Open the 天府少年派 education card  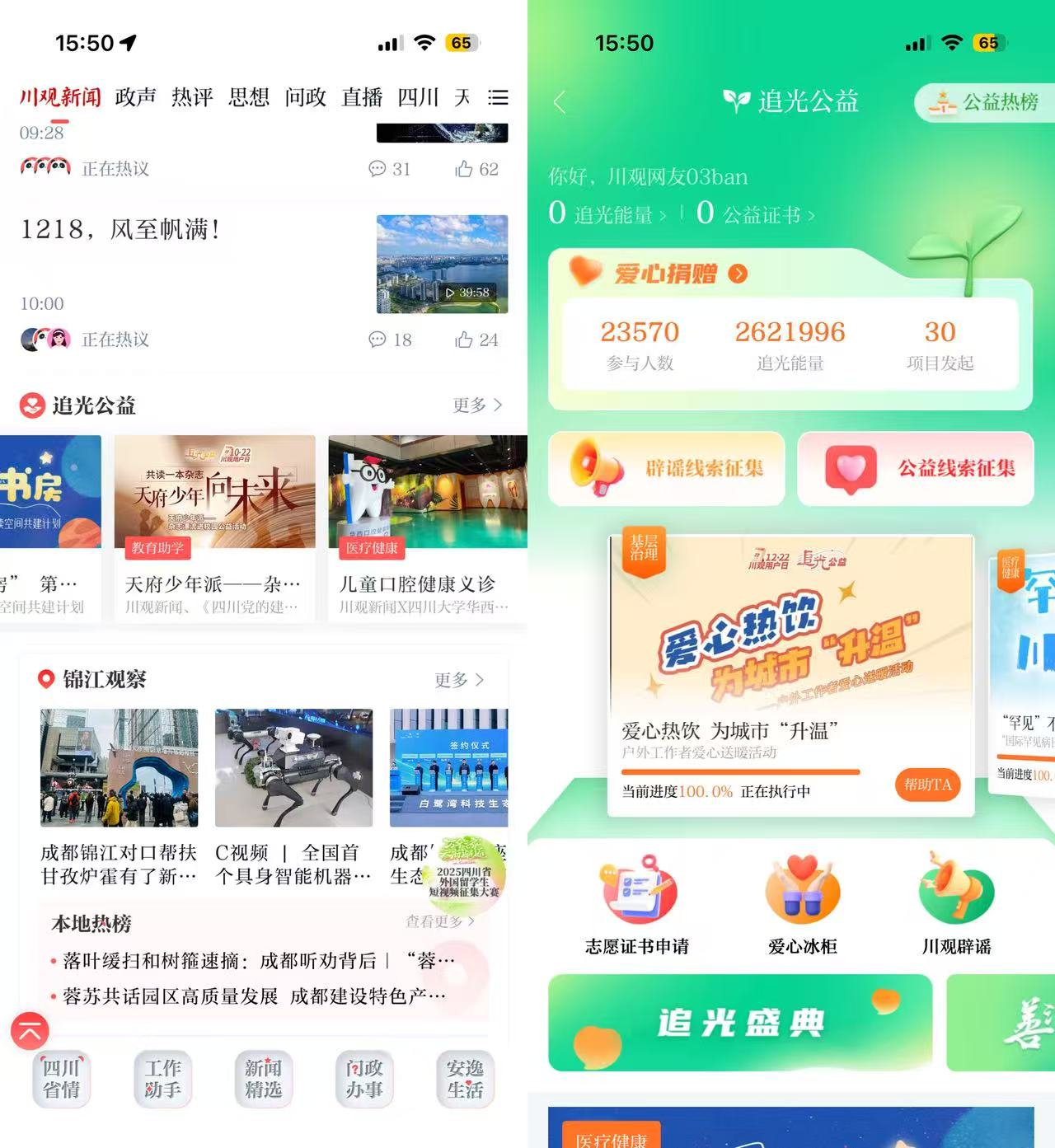coord(214,527)
